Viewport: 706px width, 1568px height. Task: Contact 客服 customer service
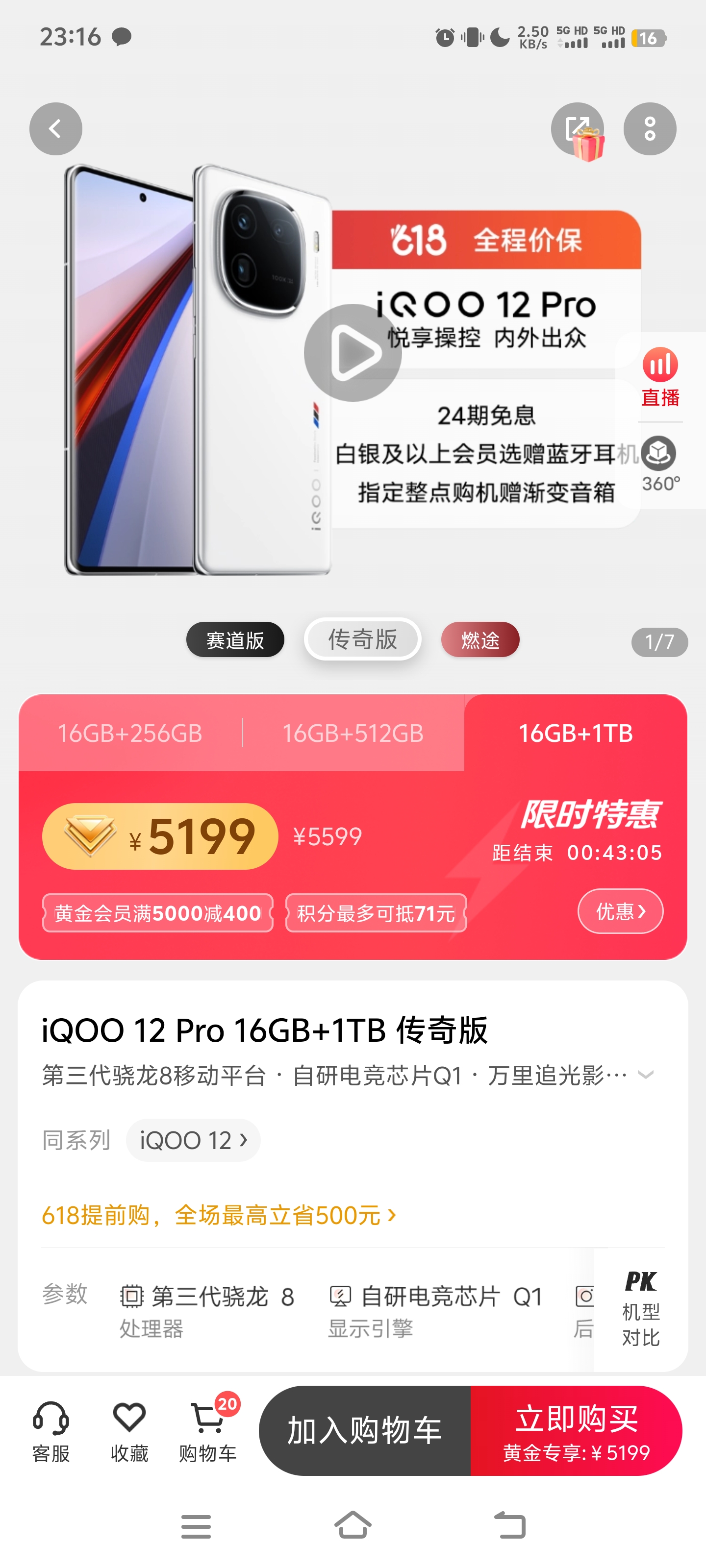click(50, 1430)
